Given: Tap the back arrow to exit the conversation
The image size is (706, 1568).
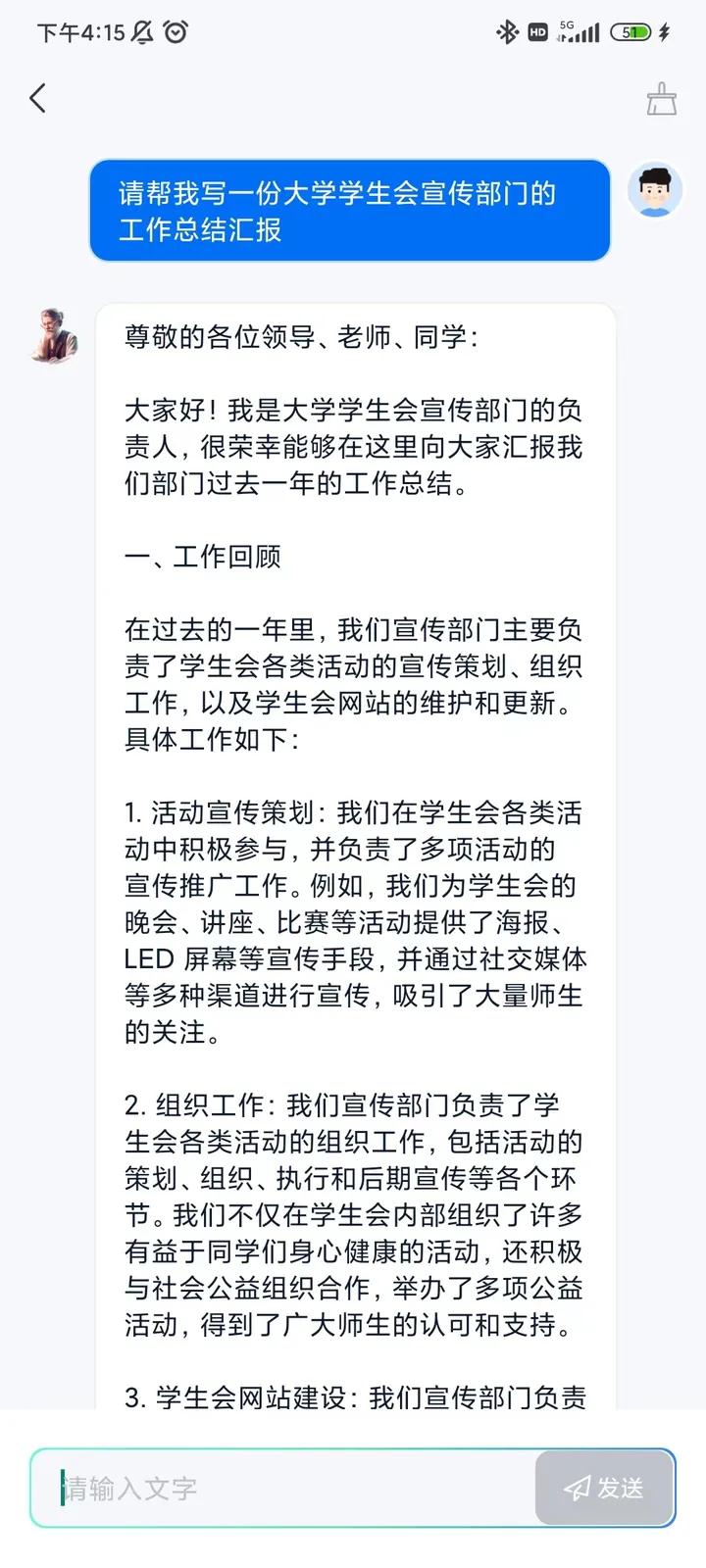Looking at the screenshot, I should (37, 98).
